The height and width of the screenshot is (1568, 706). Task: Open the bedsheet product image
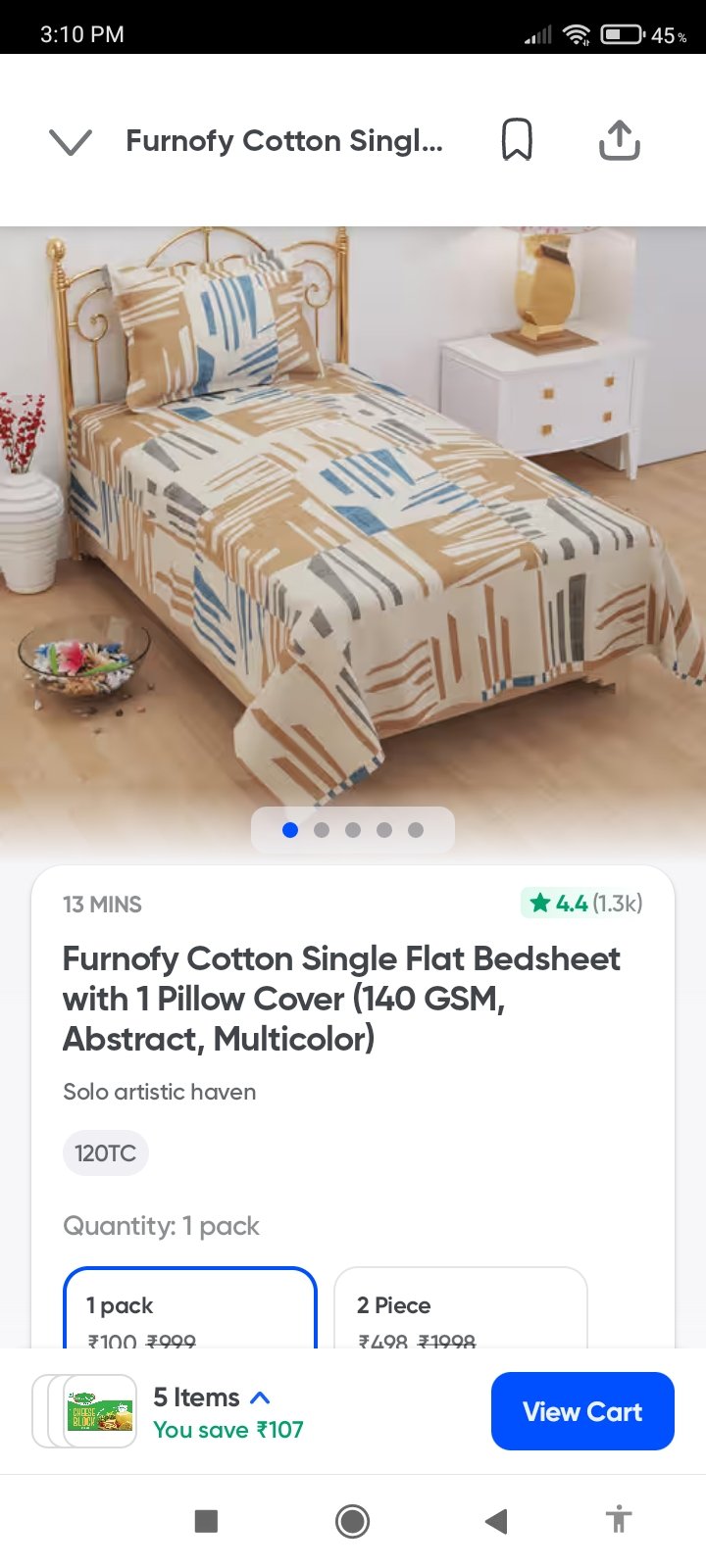(x=353, y=519)
